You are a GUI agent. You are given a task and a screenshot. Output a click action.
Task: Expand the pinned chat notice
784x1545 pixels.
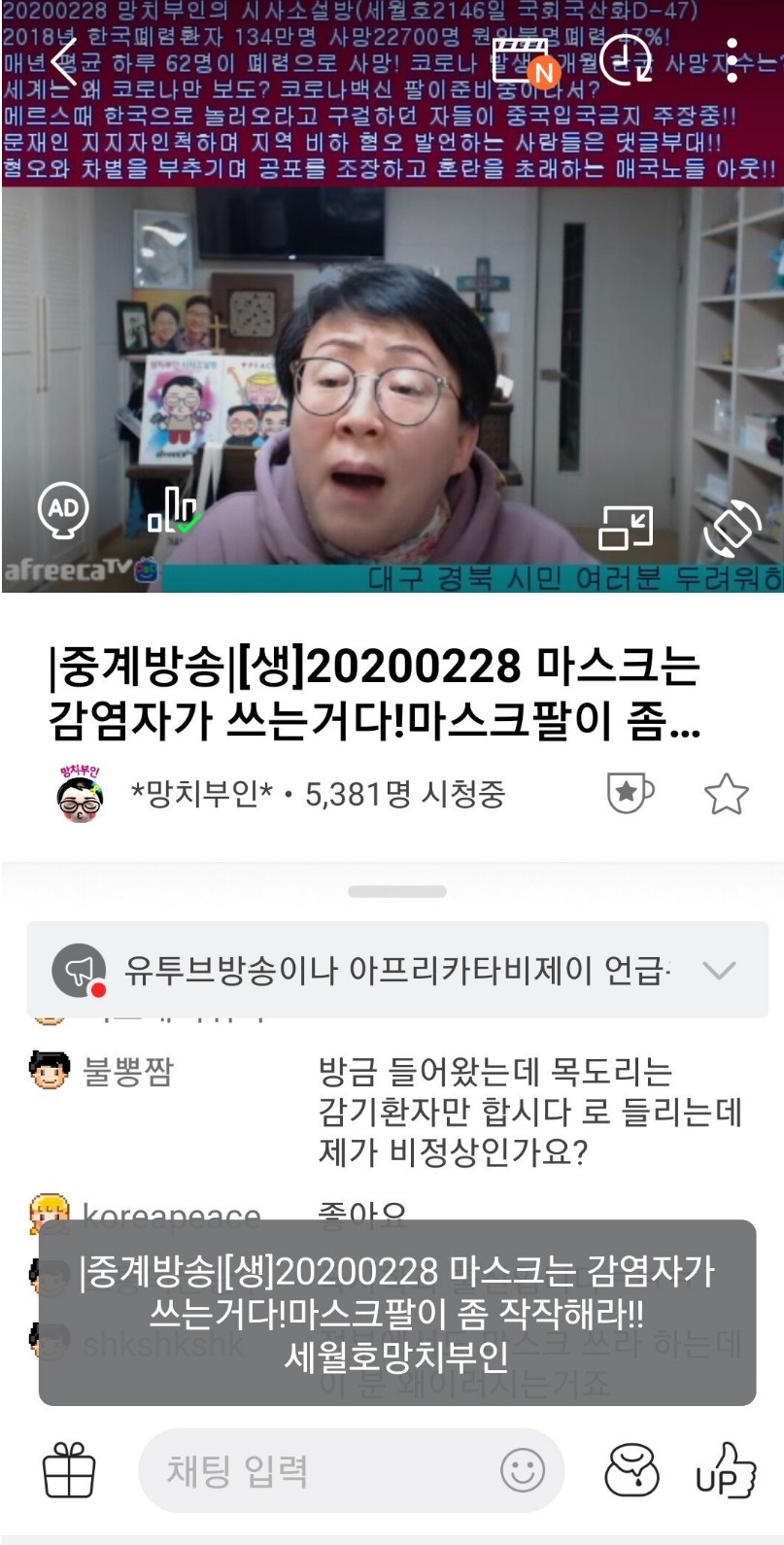coord(719,970)
